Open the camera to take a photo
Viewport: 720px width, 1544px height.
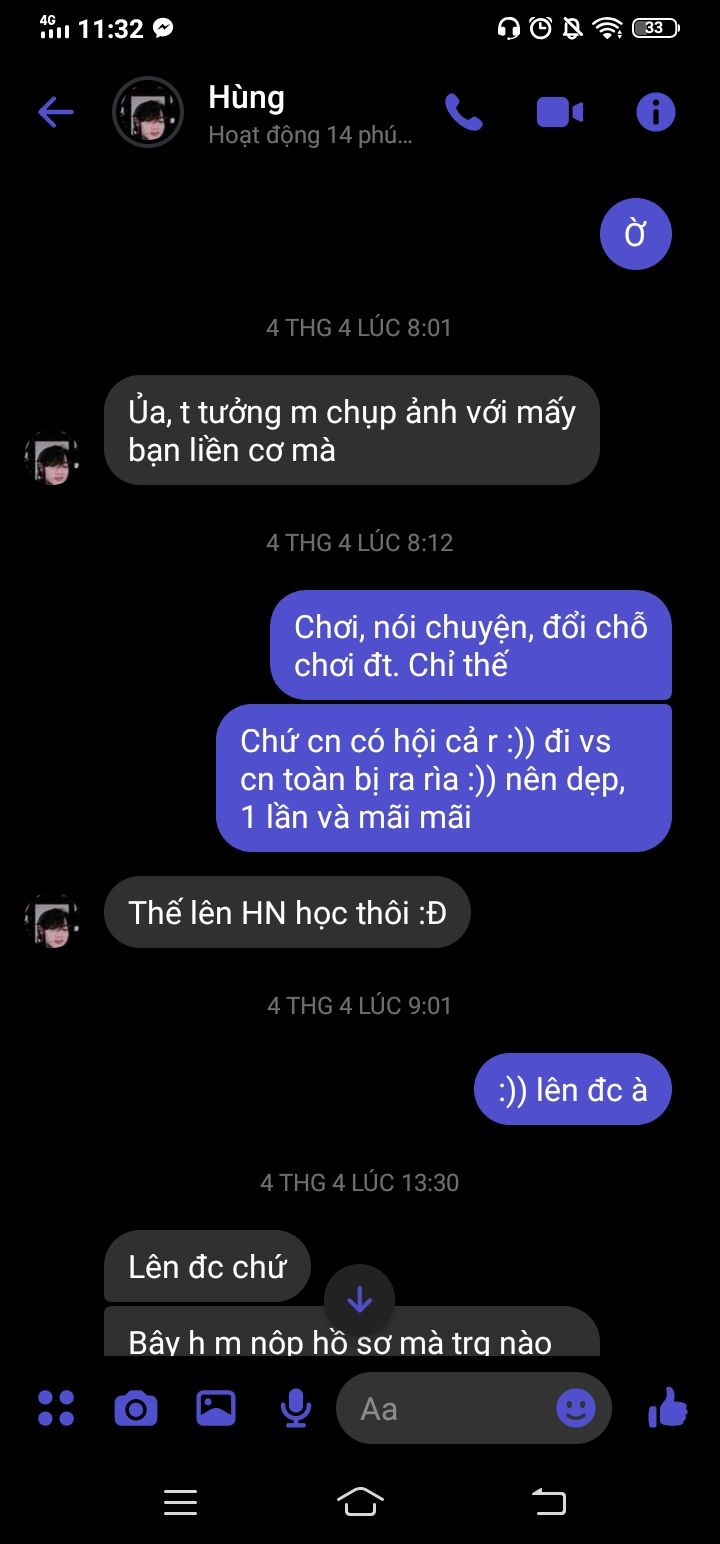click(136, 1408)
